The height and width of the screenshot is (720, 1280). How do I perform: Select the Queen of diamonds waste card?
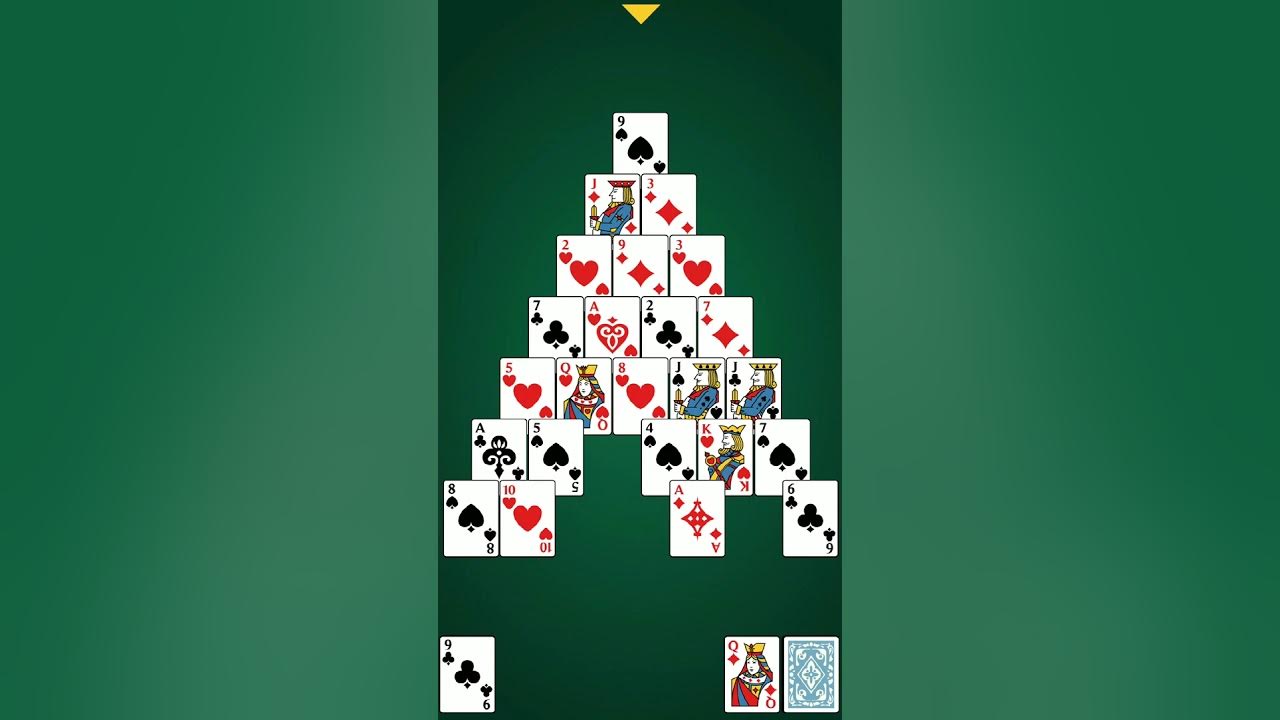[751, 674]
